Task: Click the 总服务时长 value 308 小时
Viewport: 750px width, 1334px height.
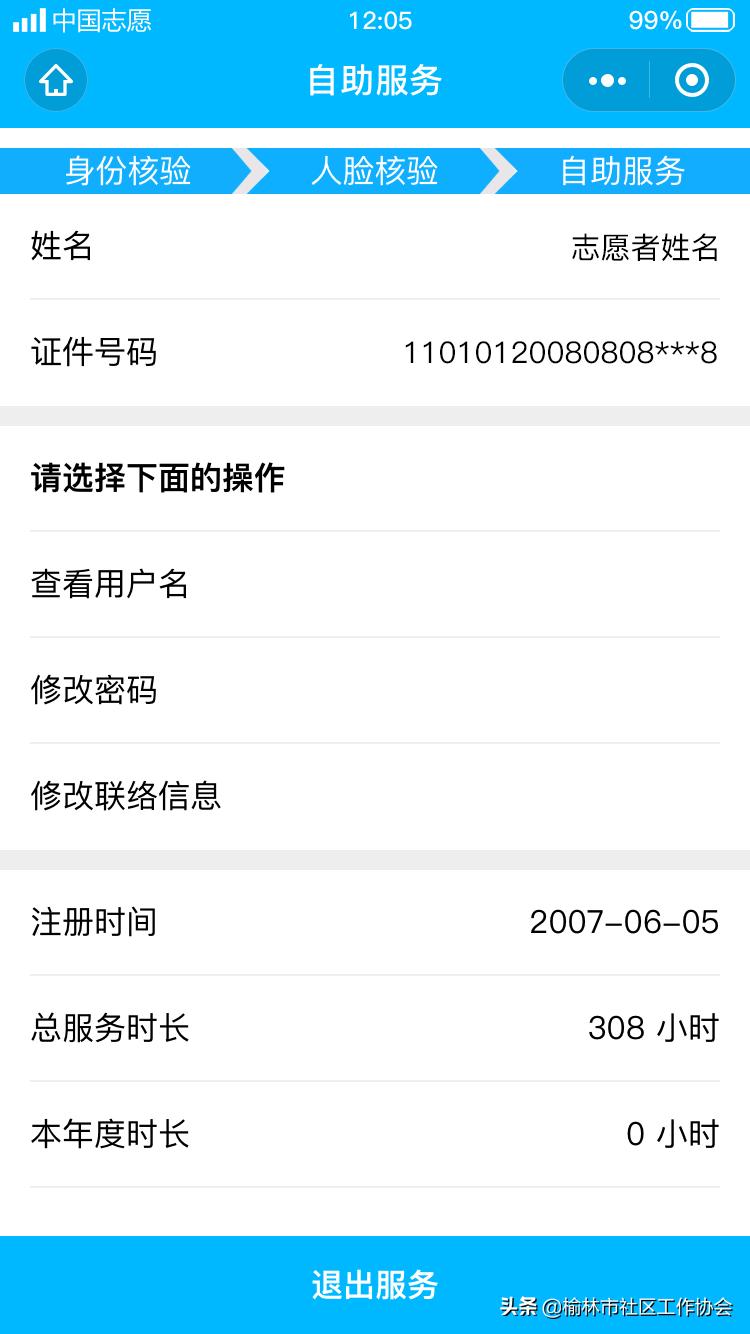Action: click(x=651, y=1027)
